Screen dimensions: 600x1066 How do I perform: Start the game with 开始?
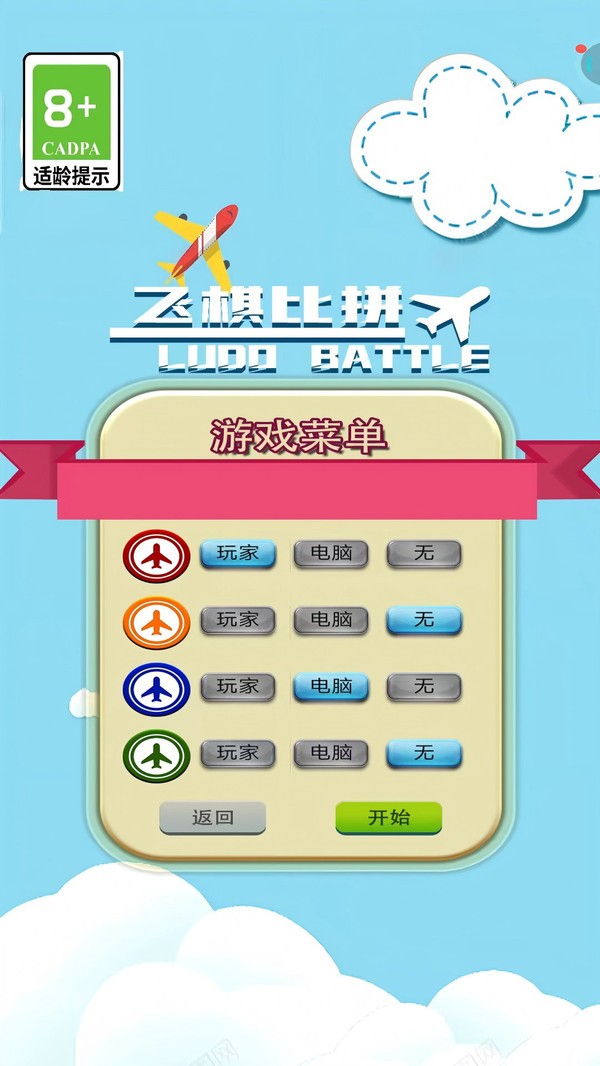pos(389,818)
